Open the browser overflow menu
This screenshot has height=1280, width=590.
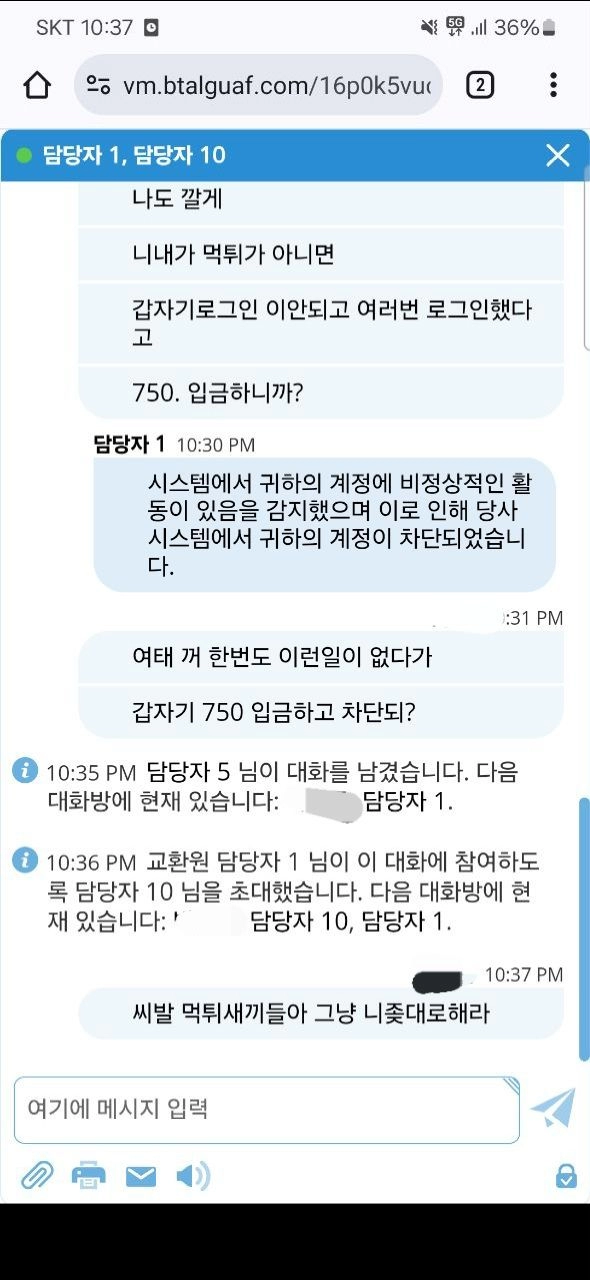click(x=553, y=86)
